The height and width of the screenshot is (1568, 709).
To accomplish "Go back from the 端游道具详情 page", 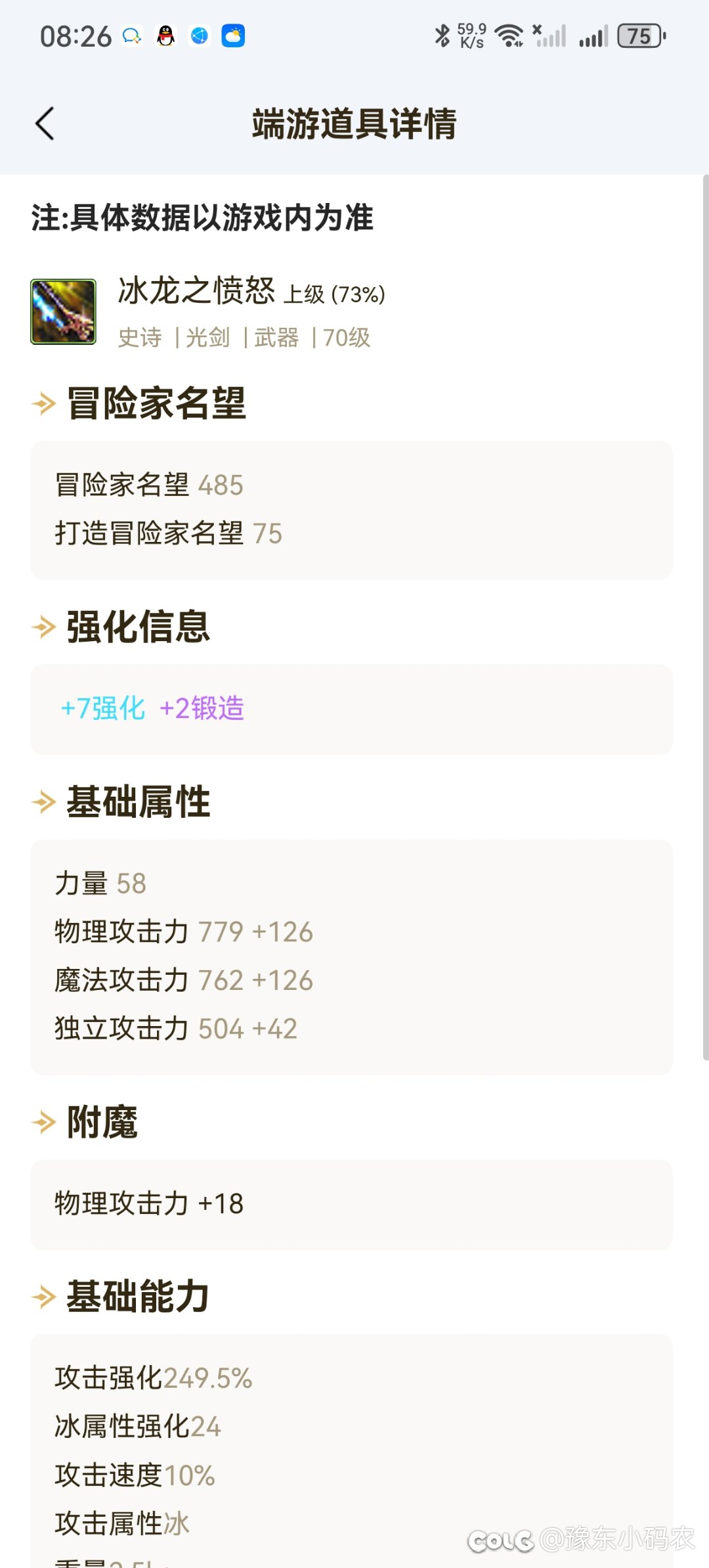I will (45, 123).
